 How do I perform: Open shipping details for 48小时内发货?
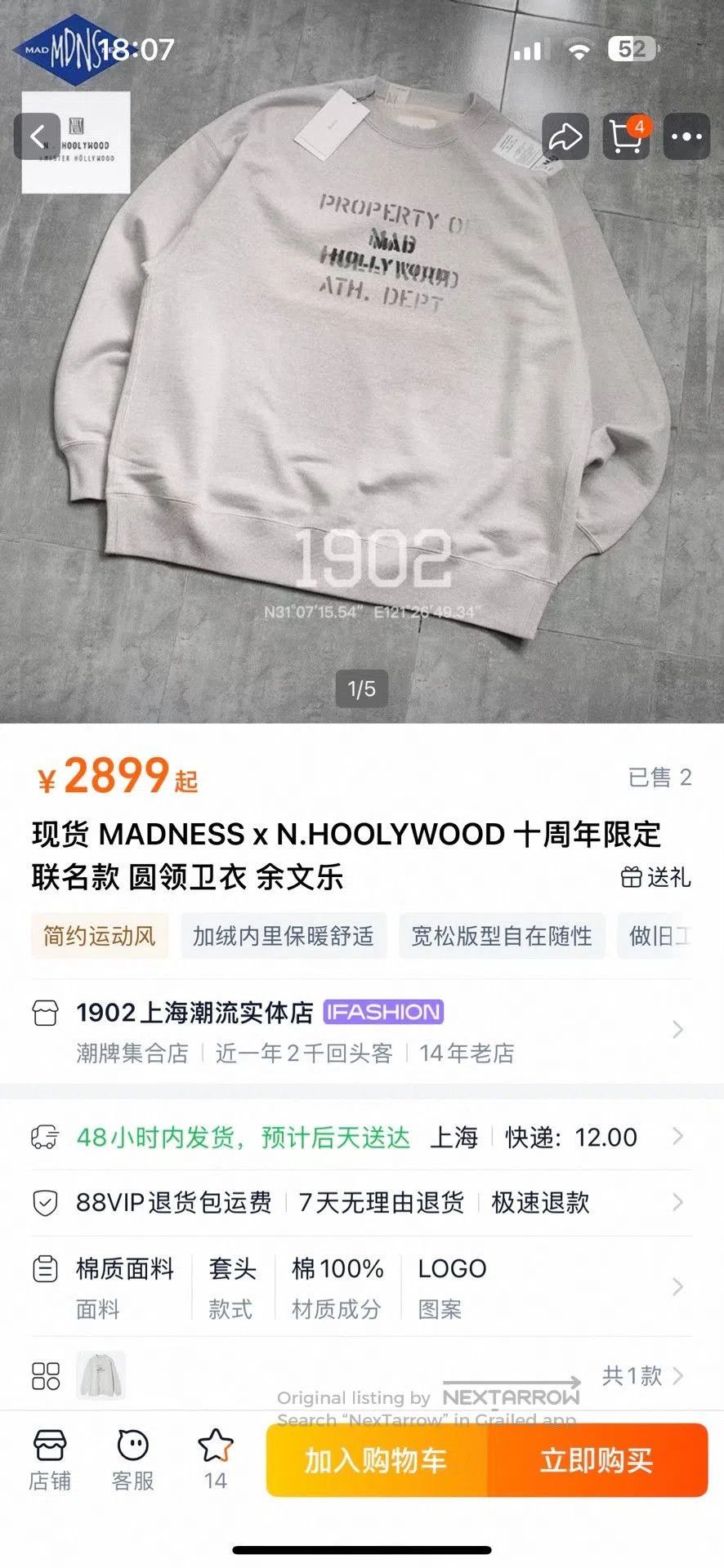point(362,1137)
